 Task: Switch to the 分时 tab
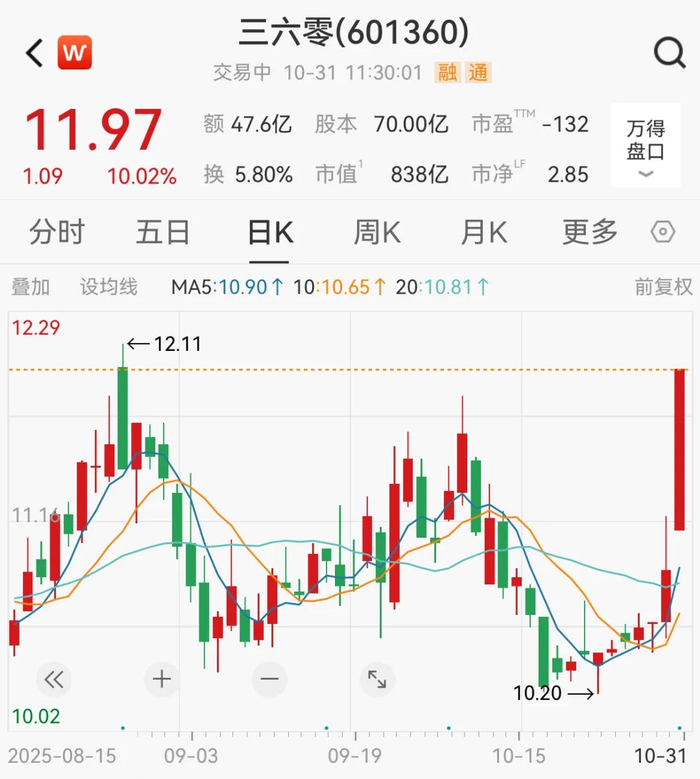click(57, 233)
